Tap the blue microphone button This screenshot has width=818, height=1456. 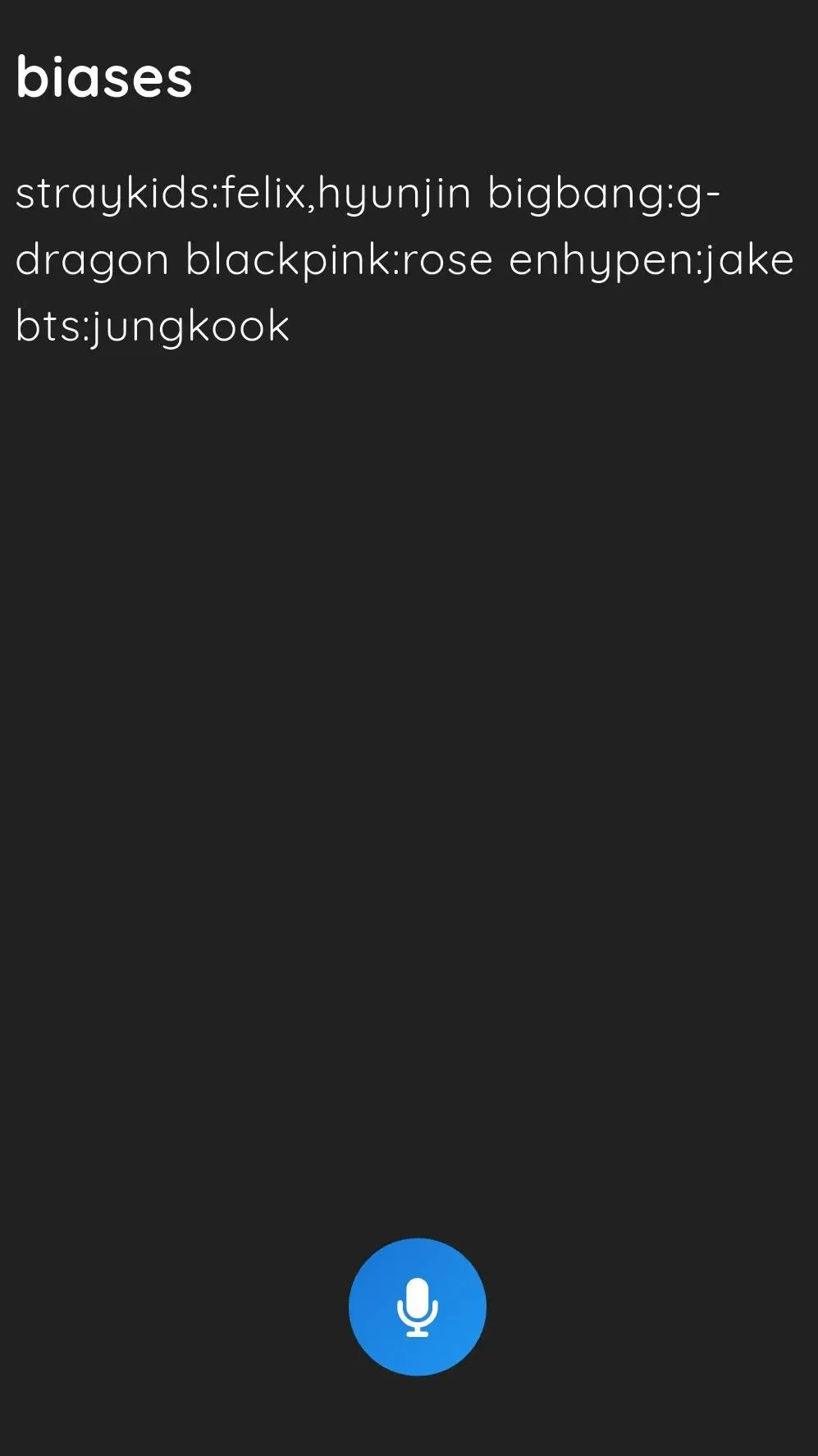click(417, 1306)
